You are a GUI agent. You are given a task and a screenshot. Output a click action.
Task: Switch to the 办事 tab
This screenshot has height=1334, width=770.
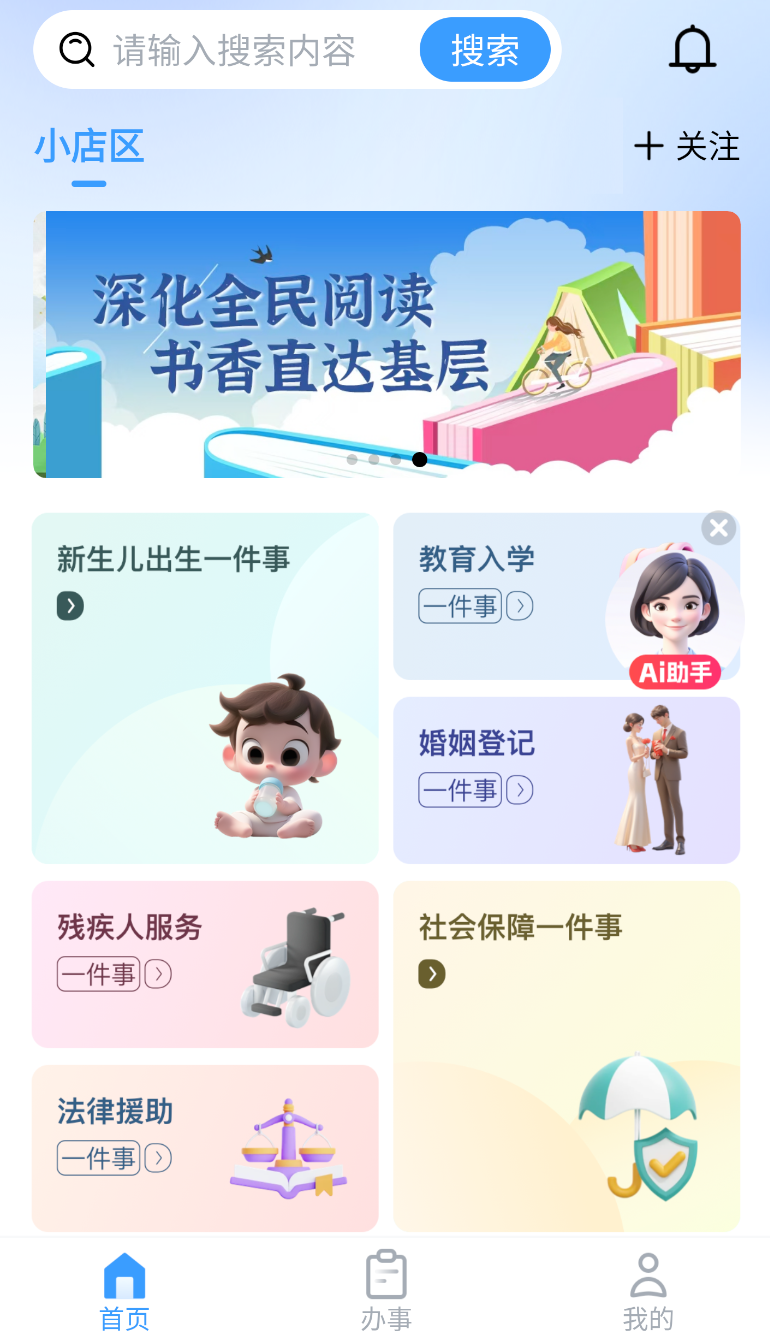click(x=386, y=1290)
